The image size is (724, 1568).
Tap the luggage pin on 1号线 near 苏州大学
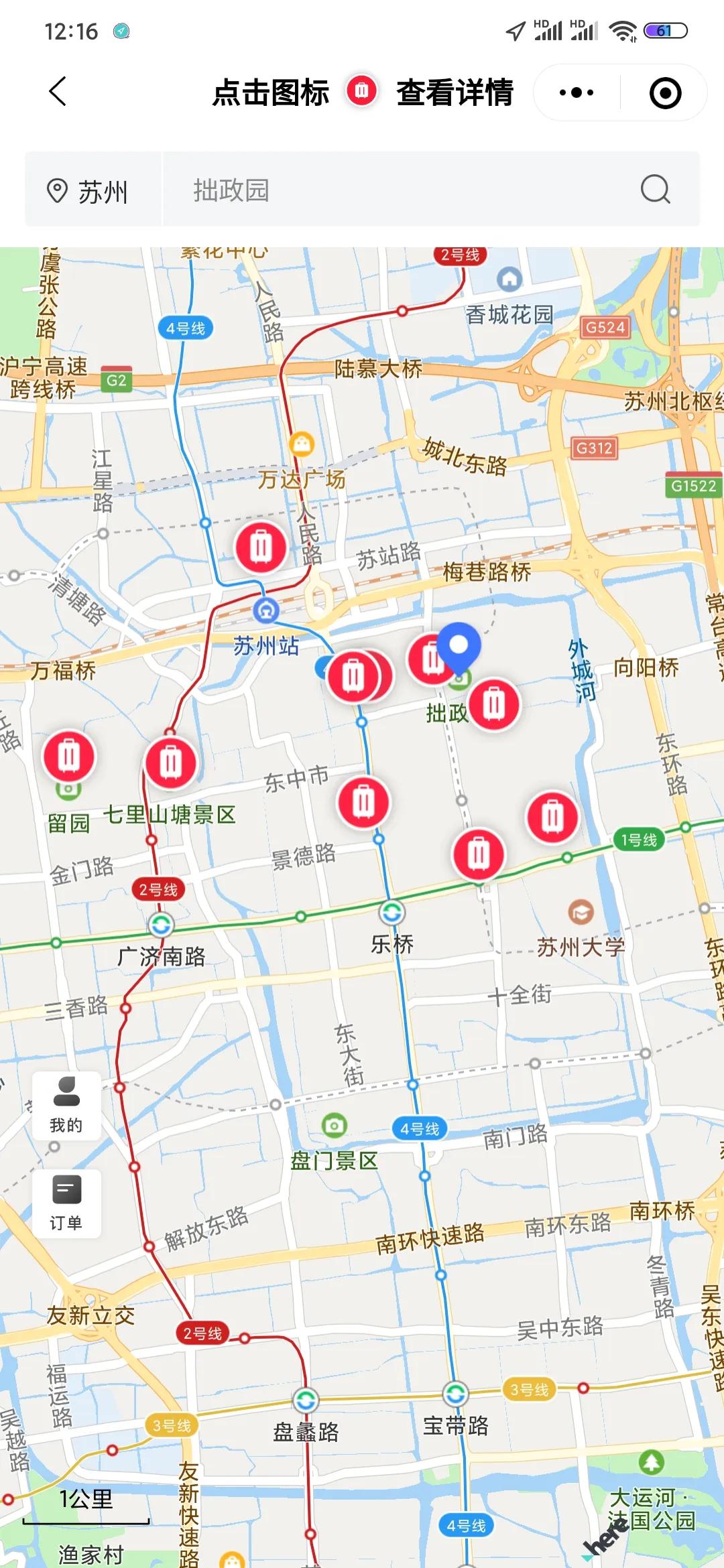tap(552, 817)
